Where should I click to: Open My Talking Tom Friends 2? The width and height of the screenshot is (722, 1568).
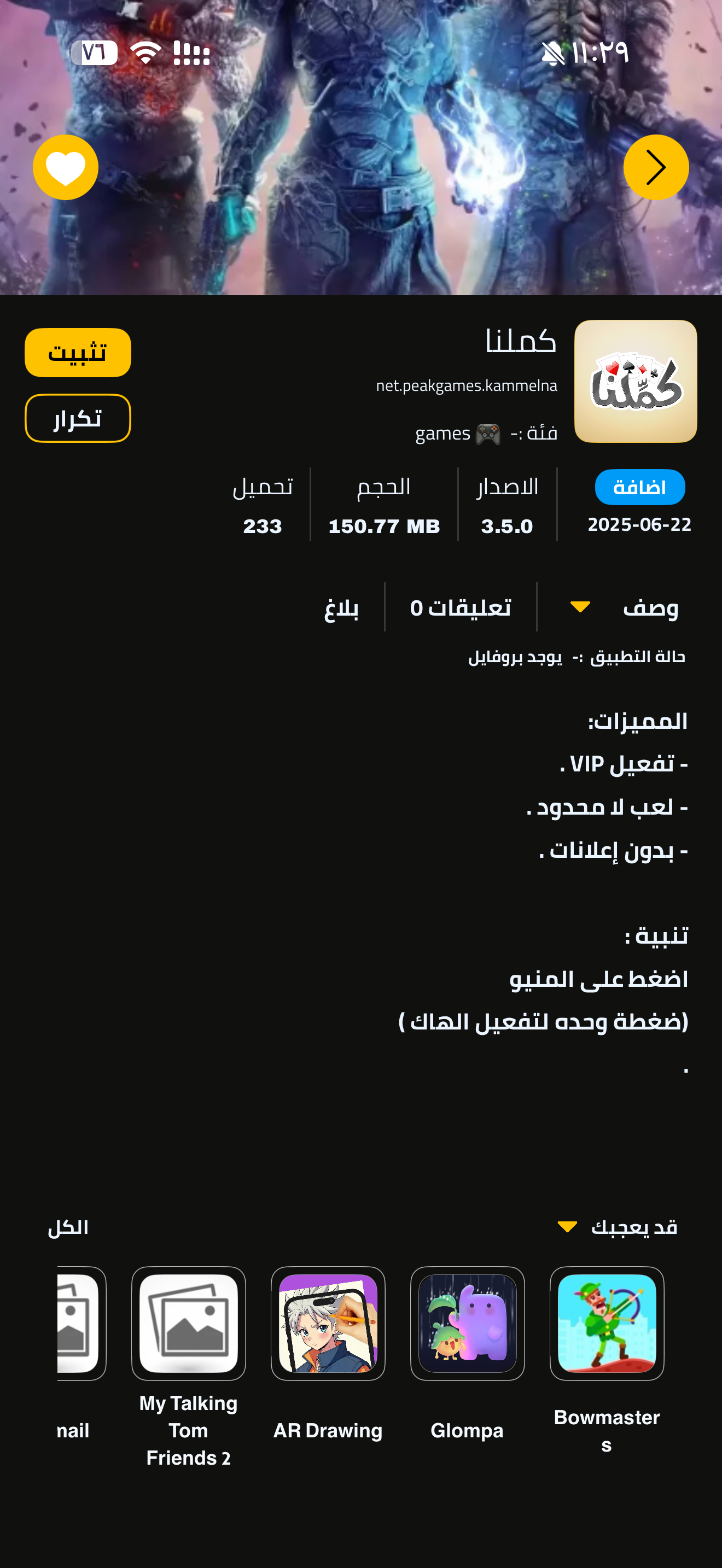point(188,1323)
